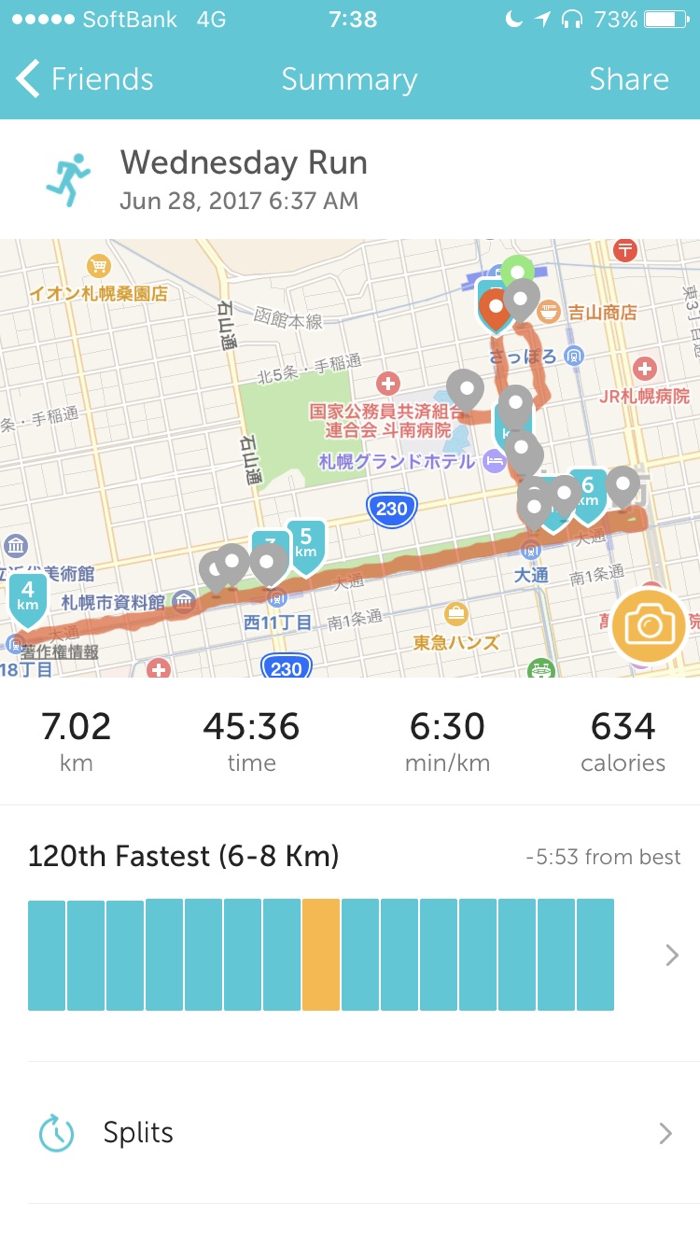Expand the 120th Fastest ranking chevron
The height and width of the screenshot is (1245, 700).
[x=671, y=955]
